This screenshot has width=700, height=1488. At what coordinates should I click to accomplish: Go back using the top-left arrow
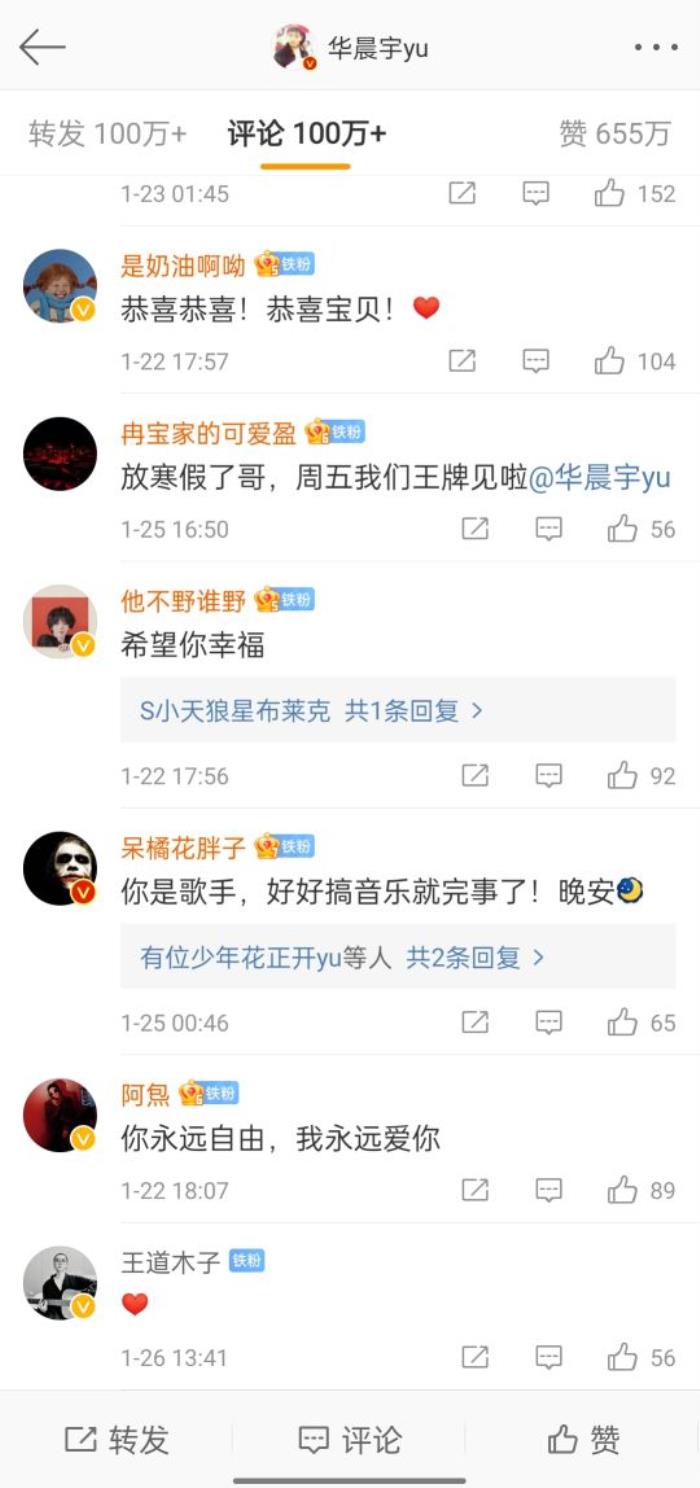[42, 47]
